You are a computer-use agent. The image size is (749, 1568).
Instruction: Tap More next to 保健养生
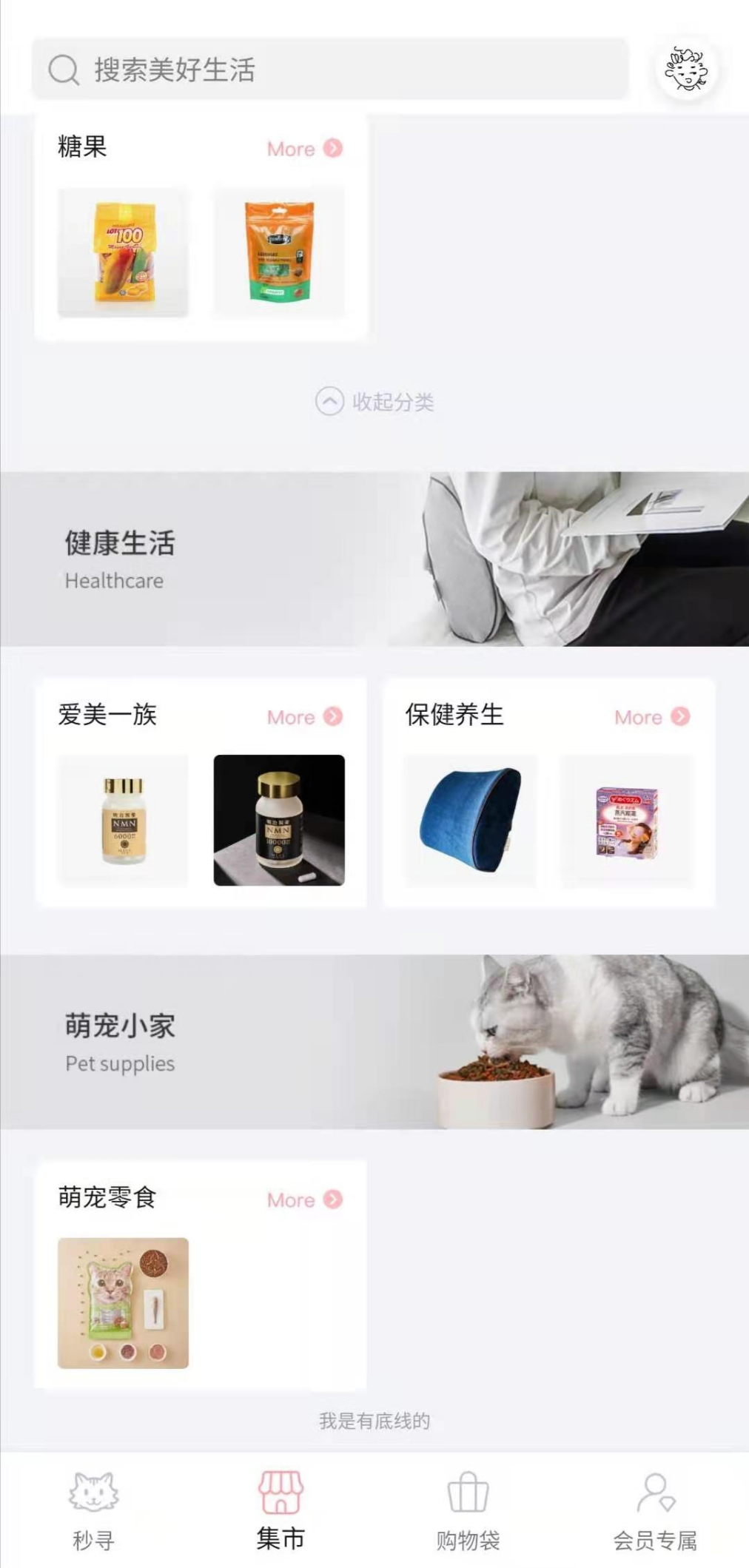click(x=651, y=717)
